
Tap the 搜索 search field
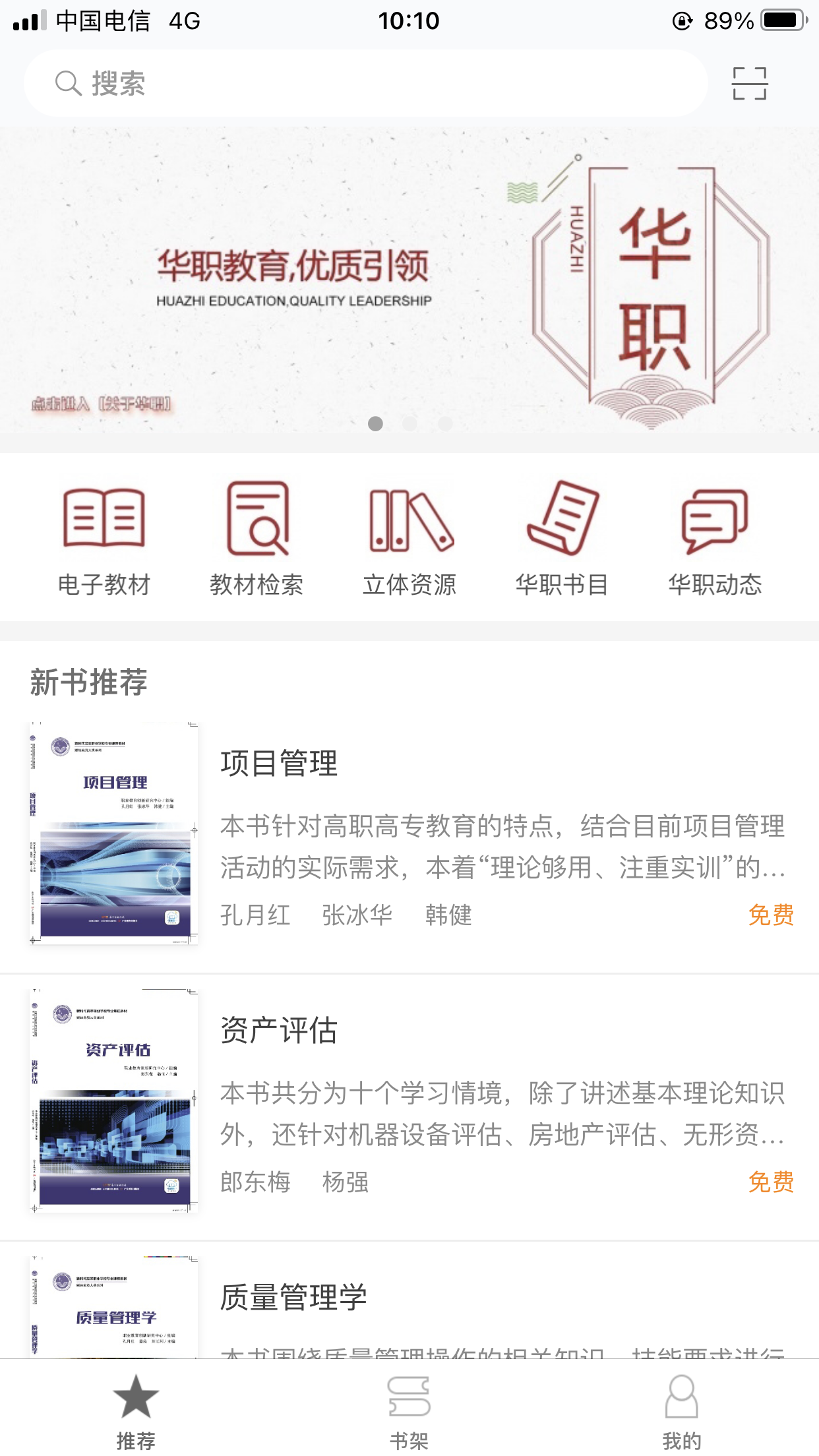[366, 84]
